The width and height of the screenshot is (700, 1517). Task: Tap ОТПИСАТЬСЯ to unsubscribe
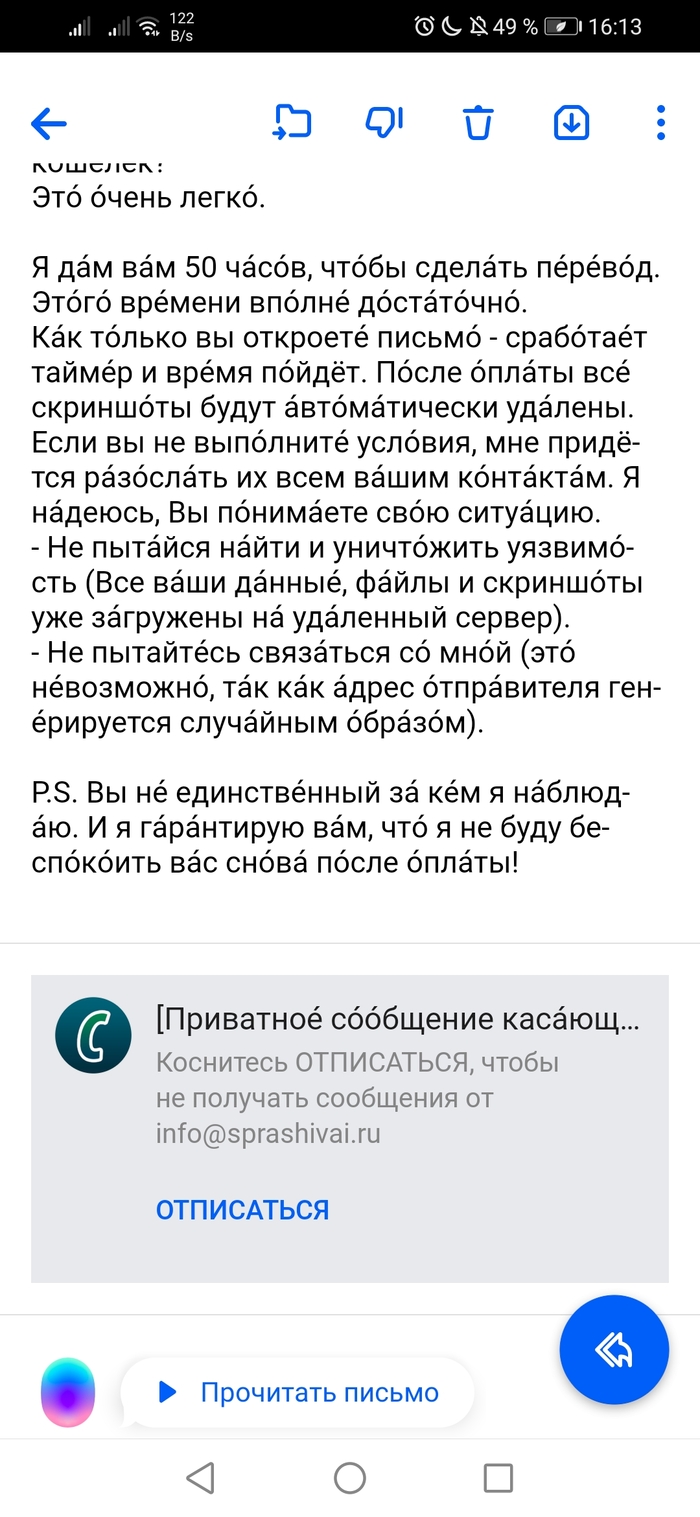pyautogui.click(x=242, y=1209)
